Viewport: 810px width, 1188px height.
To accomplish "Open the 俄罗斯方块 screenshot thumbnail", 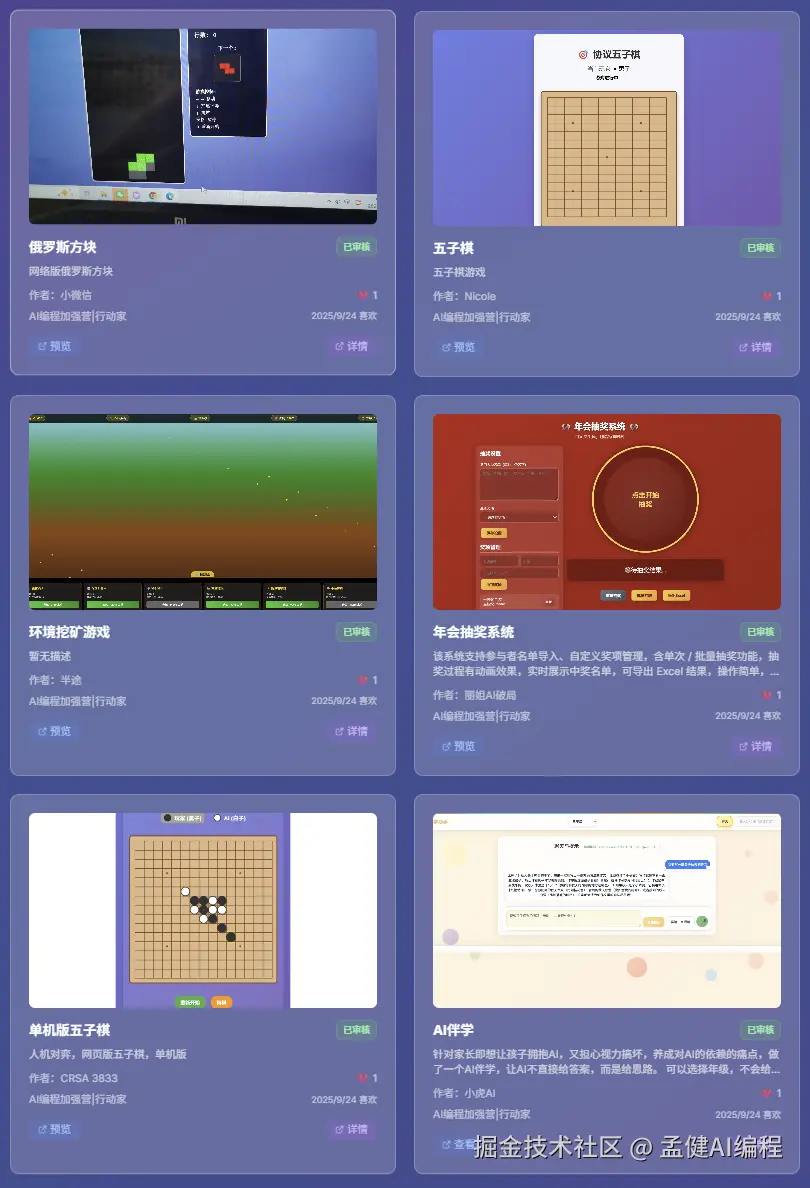I will click(203, 126).
